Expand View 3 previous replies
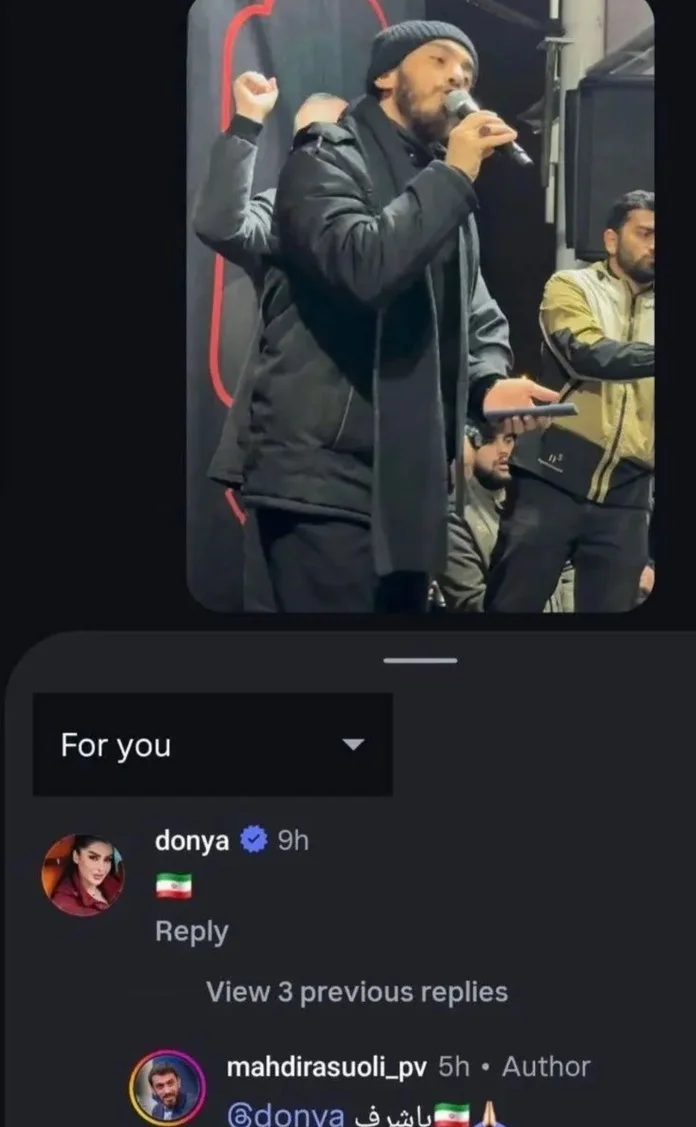 click(356, 992)
